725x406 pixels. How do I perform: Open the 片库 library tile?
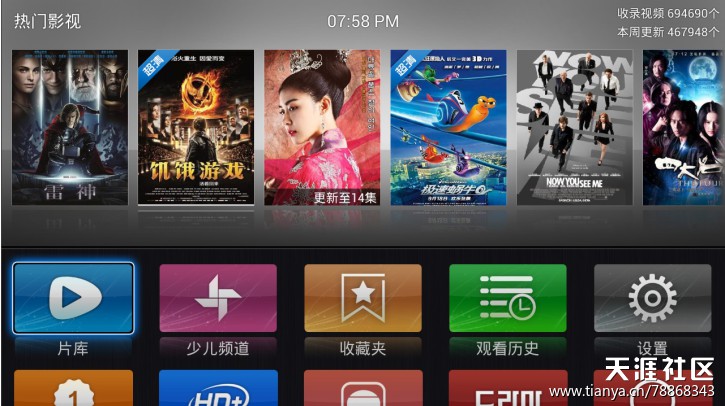(73, 299)
